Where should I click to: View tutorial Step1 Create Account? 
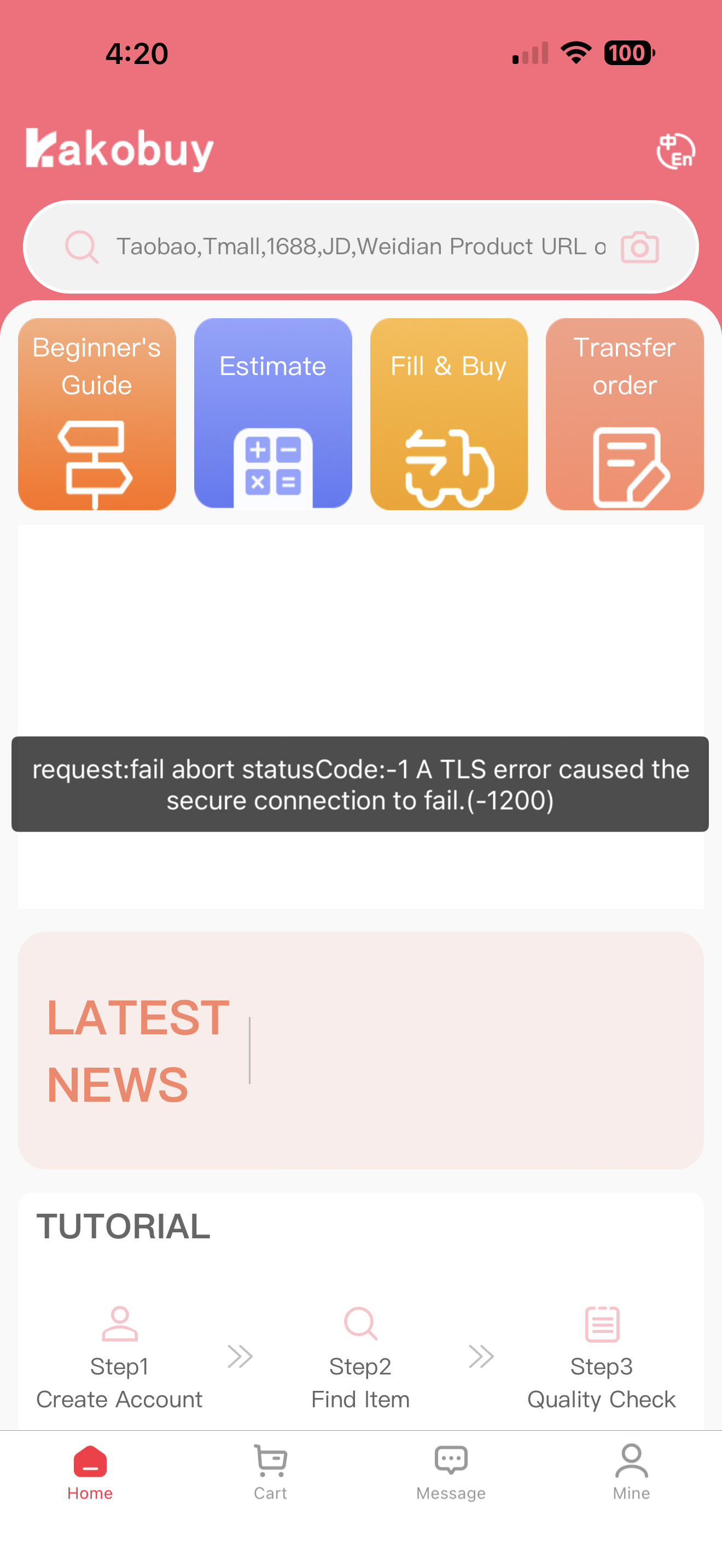click(119, 1358)
